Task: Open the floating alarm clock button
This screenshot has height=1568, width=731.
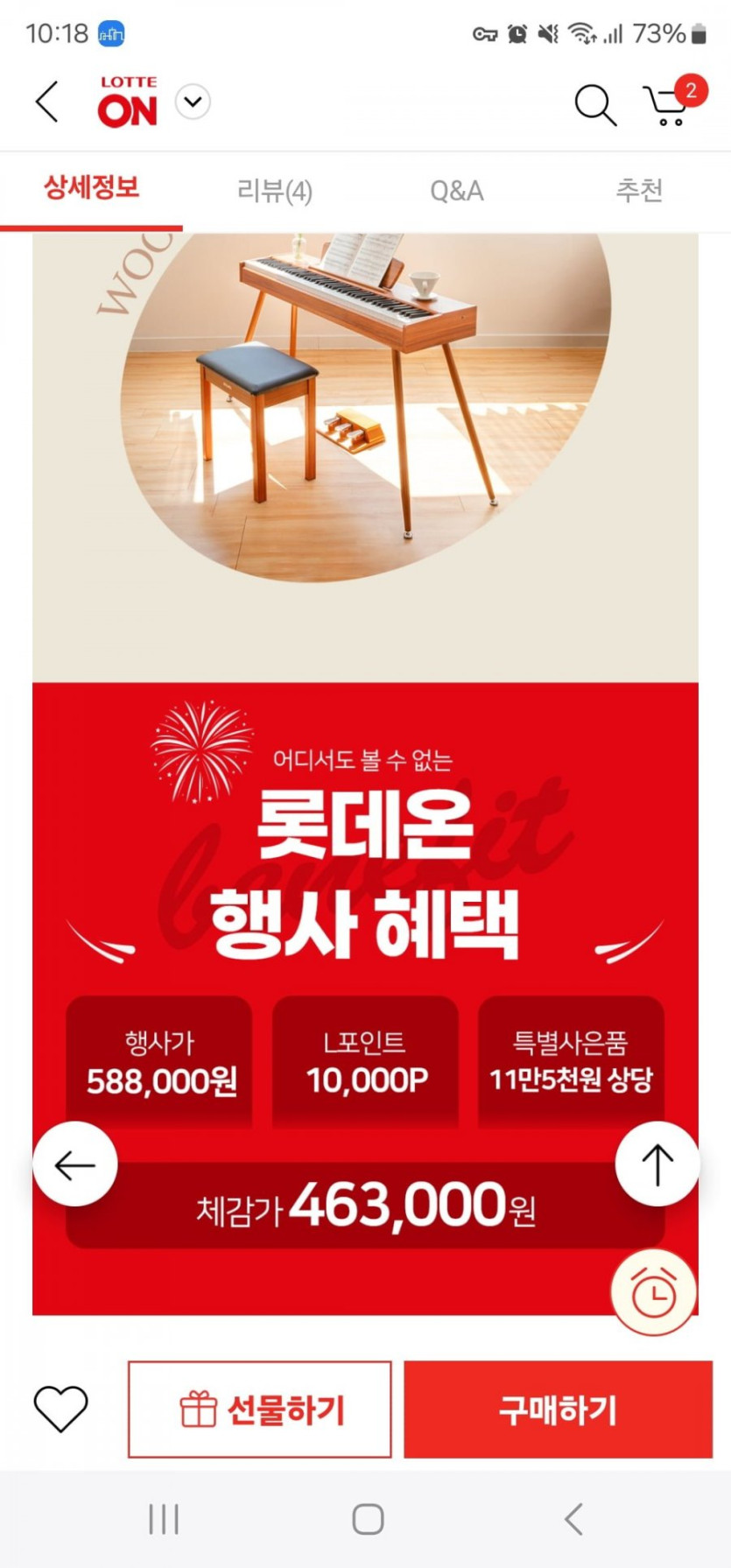Action: click(654, 1293)
